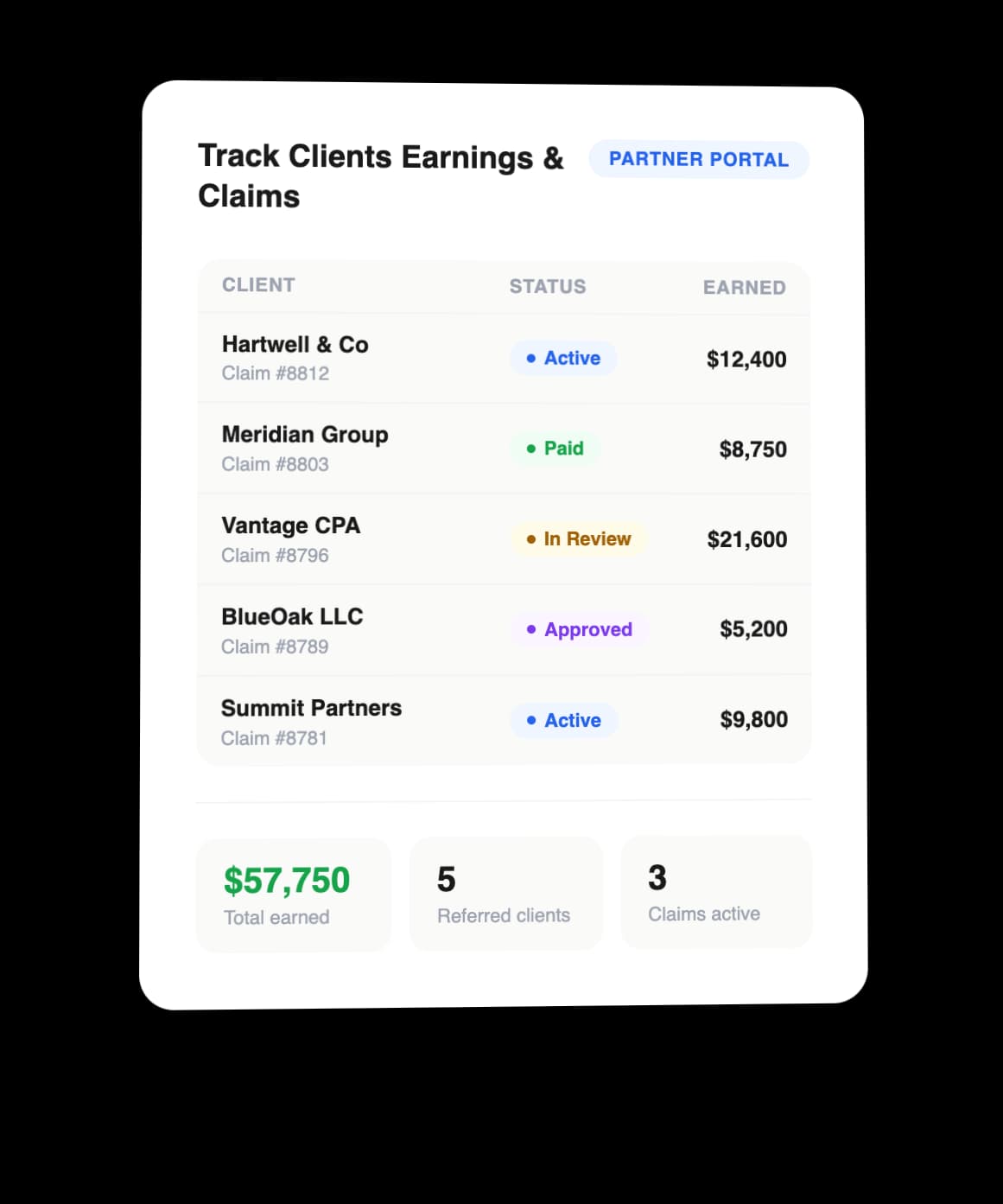The height and width of the screenshot is (1204, 1003).
Task: Select the STATUS column header
Action: (x=547, y=286)
